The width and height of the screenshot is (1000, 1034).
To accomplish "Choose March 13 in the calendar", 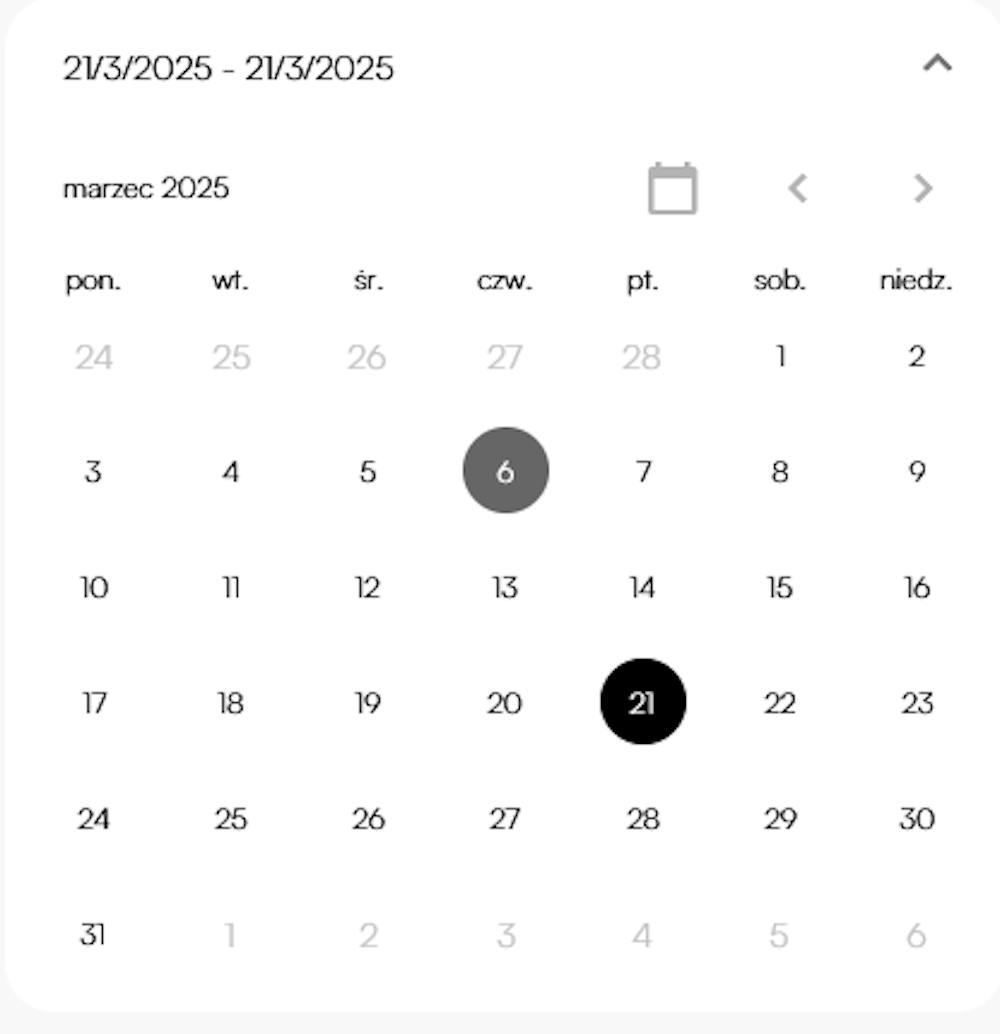I will click(505, 587).
